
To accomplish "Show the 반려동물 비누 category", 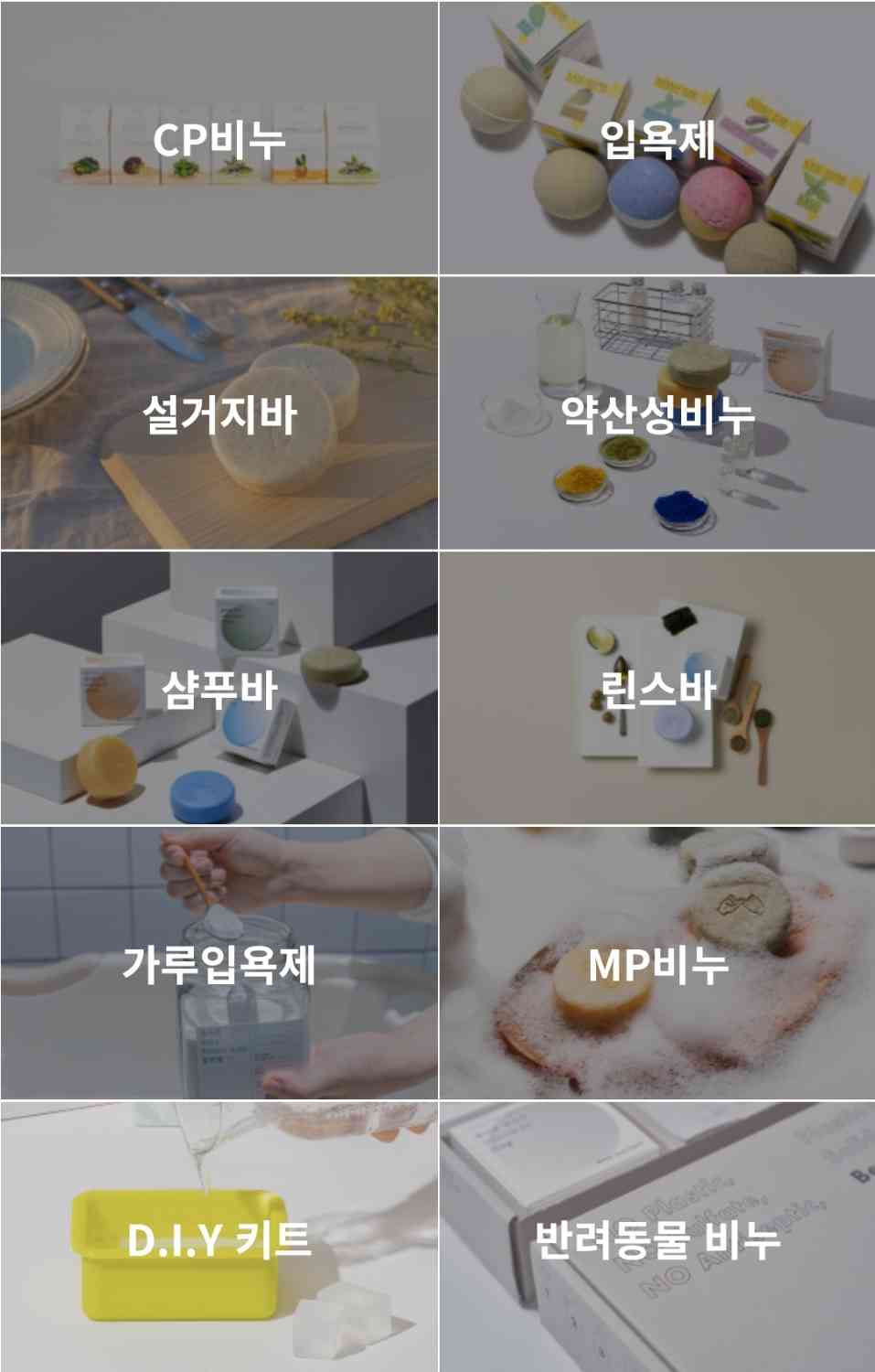I will 657,1238.
